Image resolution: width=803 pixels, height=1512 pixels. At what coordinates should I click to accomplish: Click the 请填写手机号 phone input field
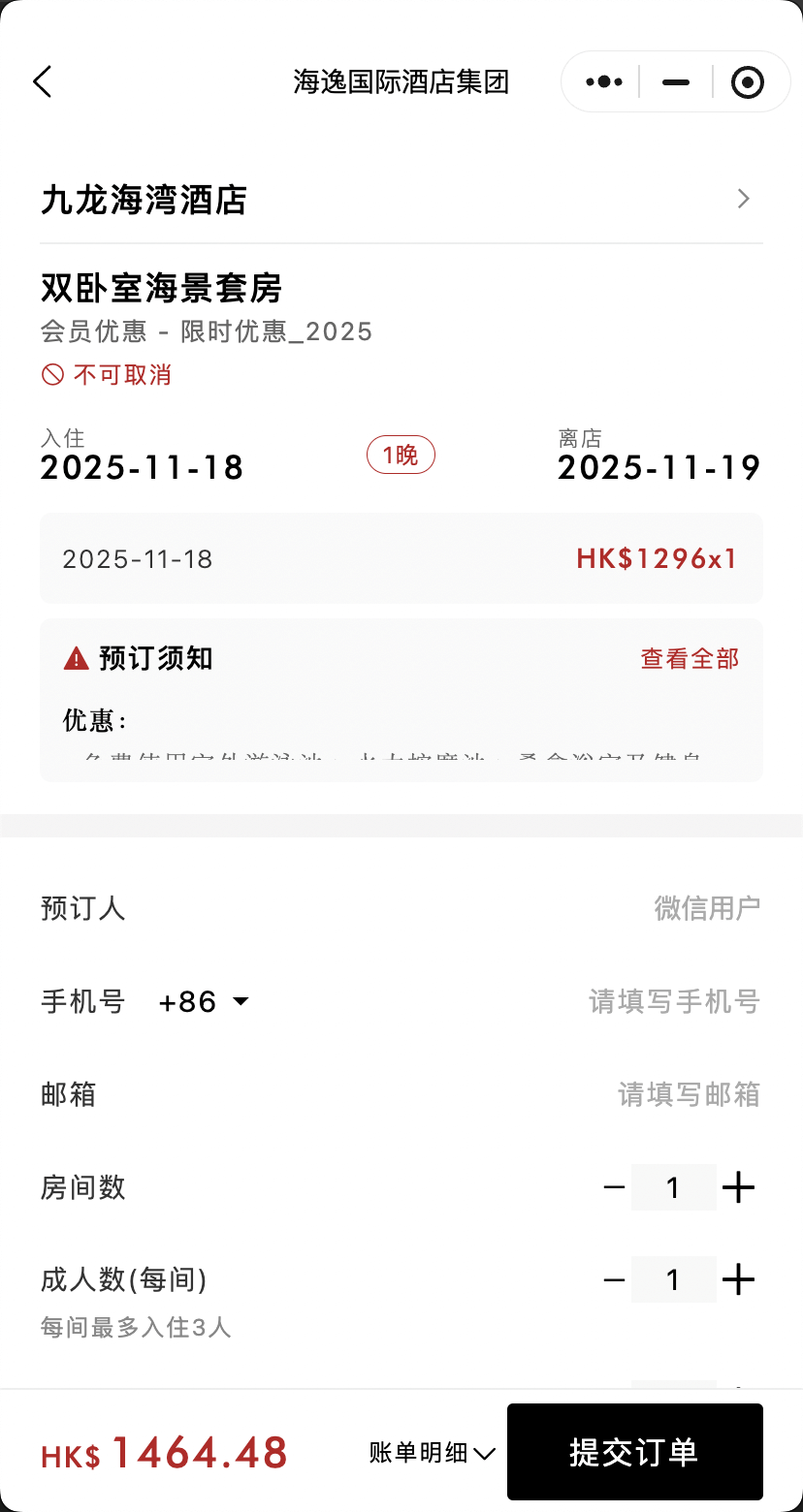point(674,1001)
